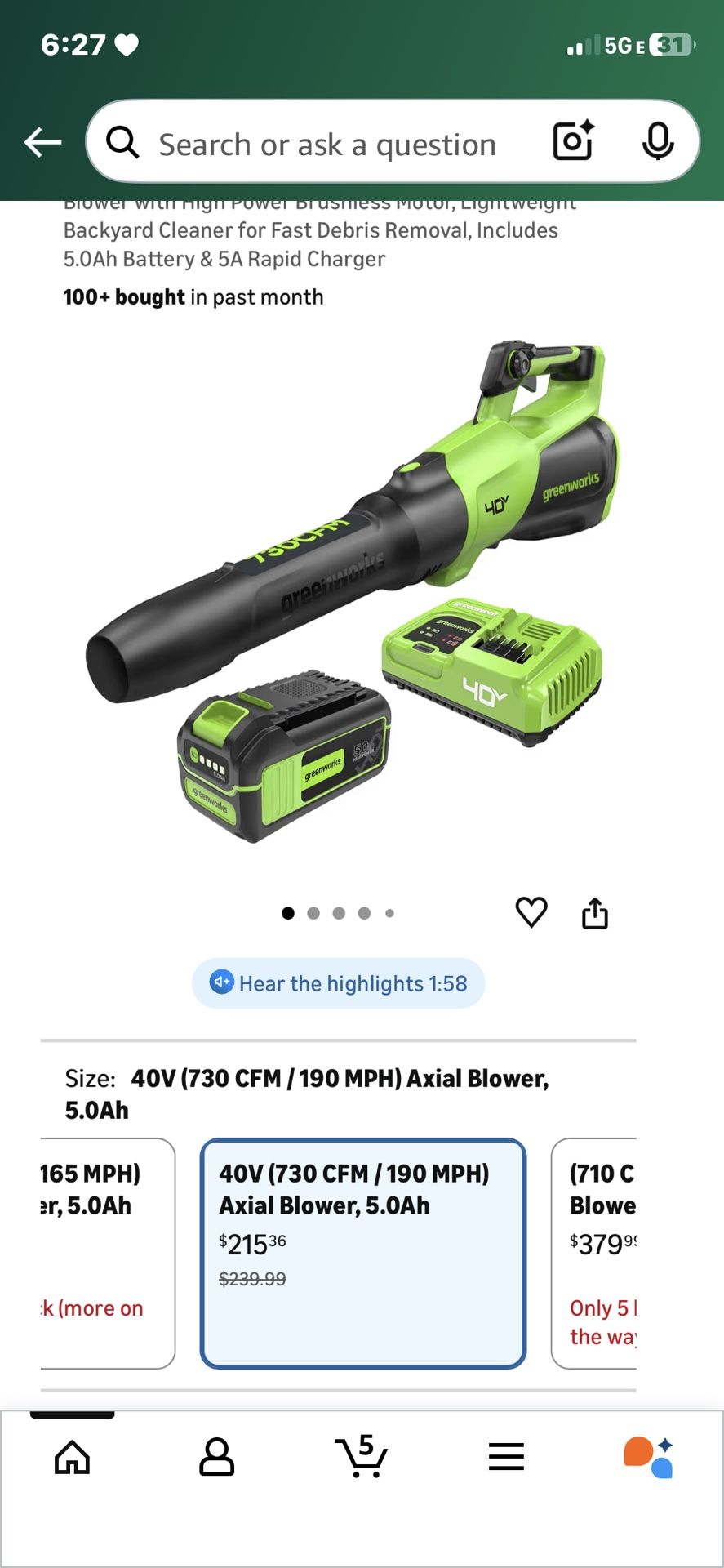Select the back arrow to go back
The image size is (724, 1568).
tap(42, 140)
